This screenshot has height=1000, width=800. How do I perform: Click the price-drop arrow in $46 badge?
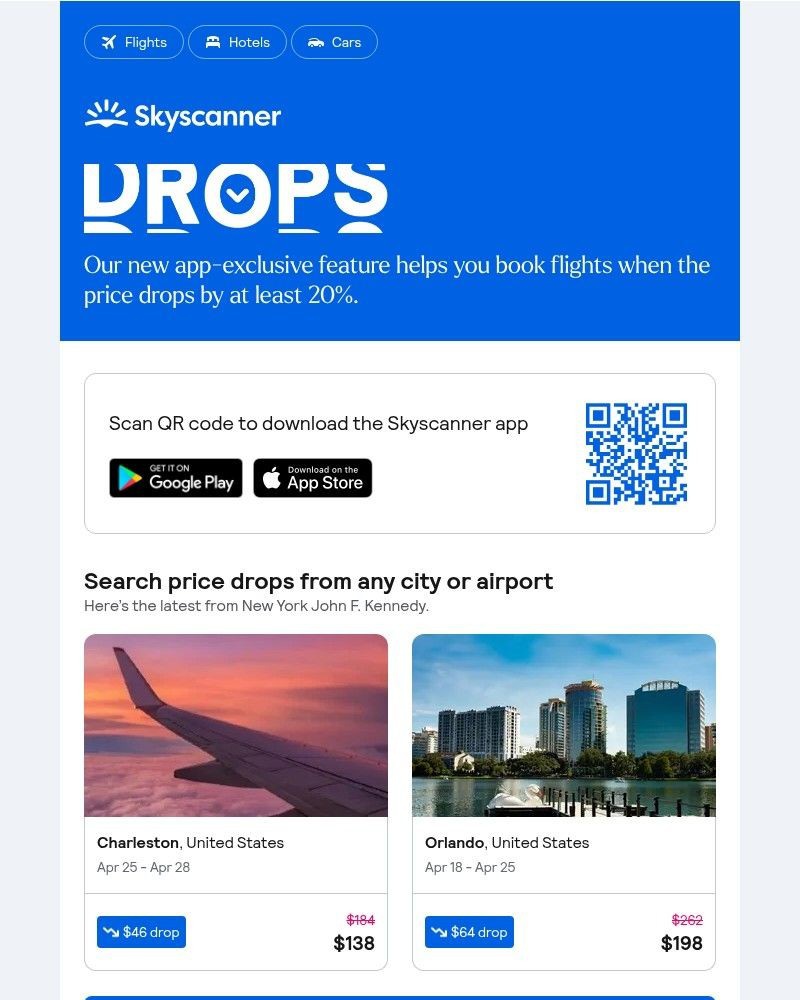[110, 931]
